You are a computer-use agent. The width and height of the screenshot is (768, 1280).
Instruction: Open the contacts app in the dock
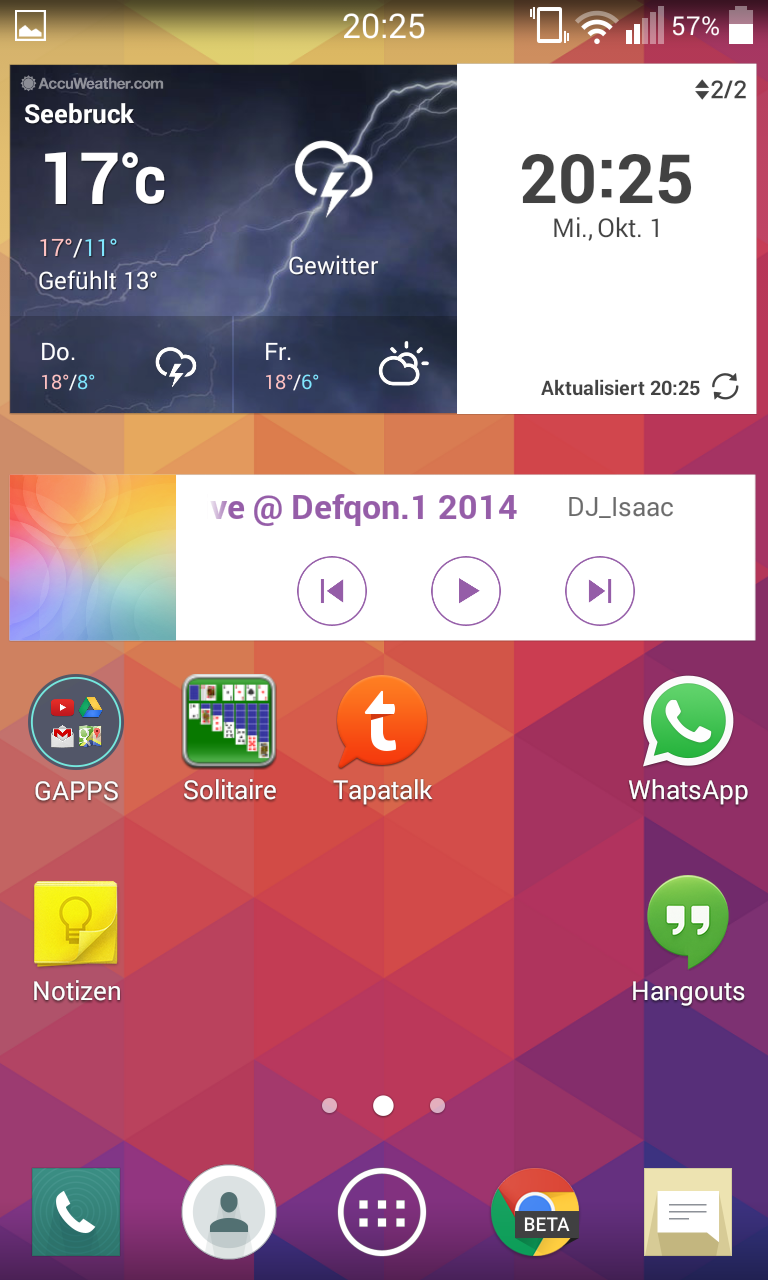[229, 1212]
